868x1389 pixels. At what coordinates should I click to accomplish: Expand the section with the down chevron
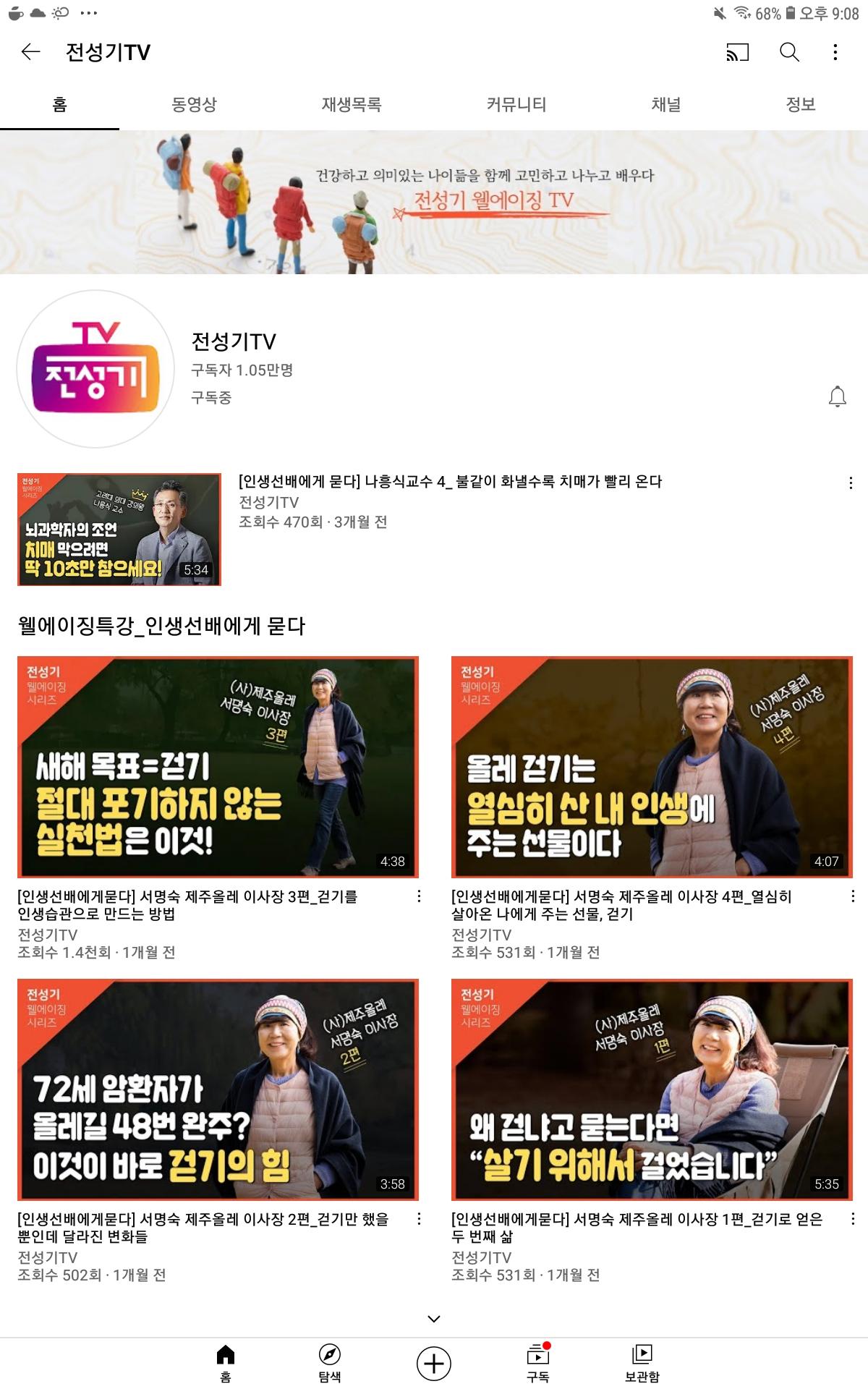point(434,1319)
